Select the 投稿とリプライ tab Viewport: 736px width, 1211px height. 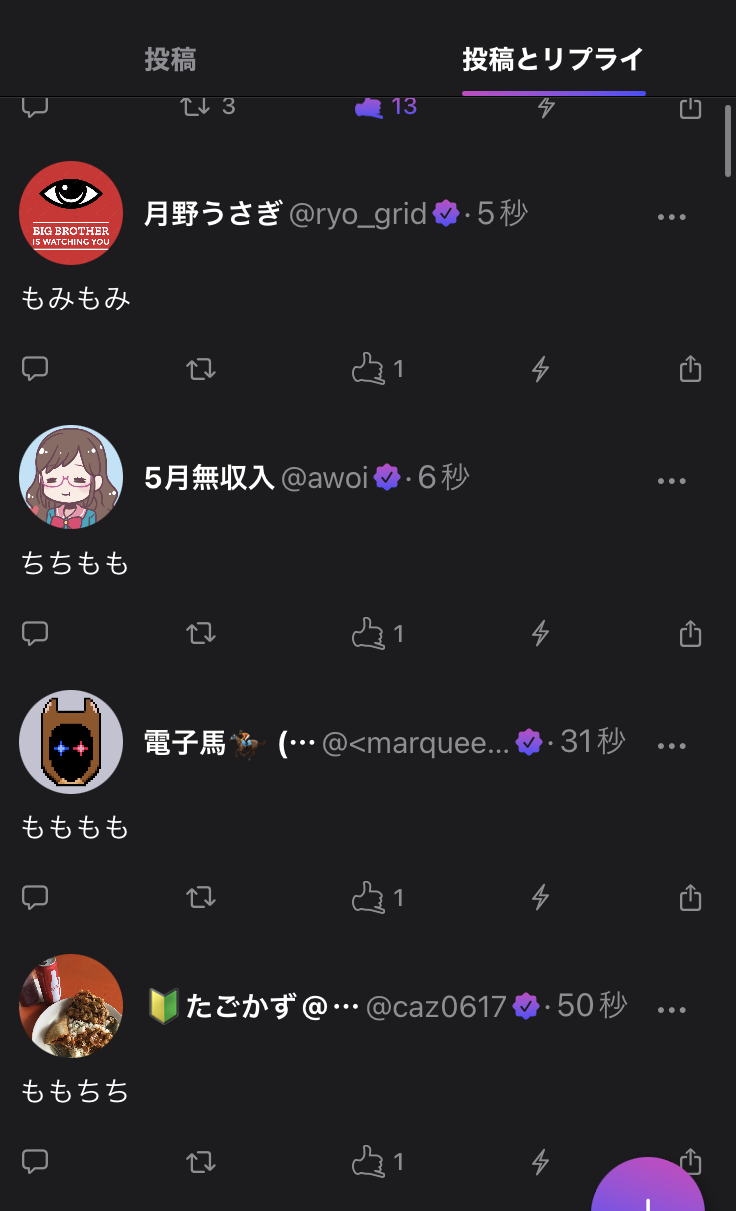553,59
